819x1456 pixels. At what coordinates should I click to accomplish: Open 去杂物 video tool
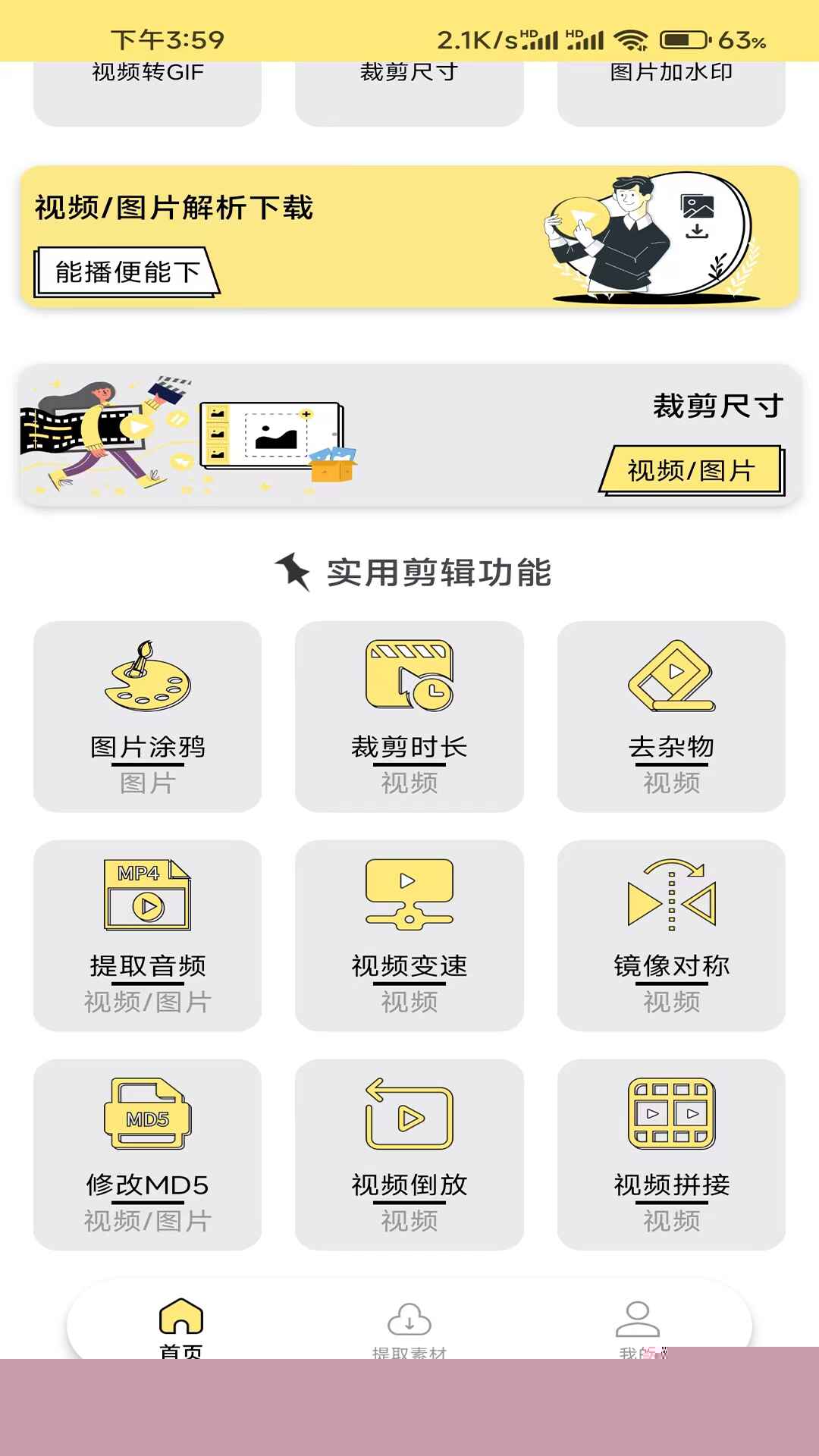click(x=671, y=716)
